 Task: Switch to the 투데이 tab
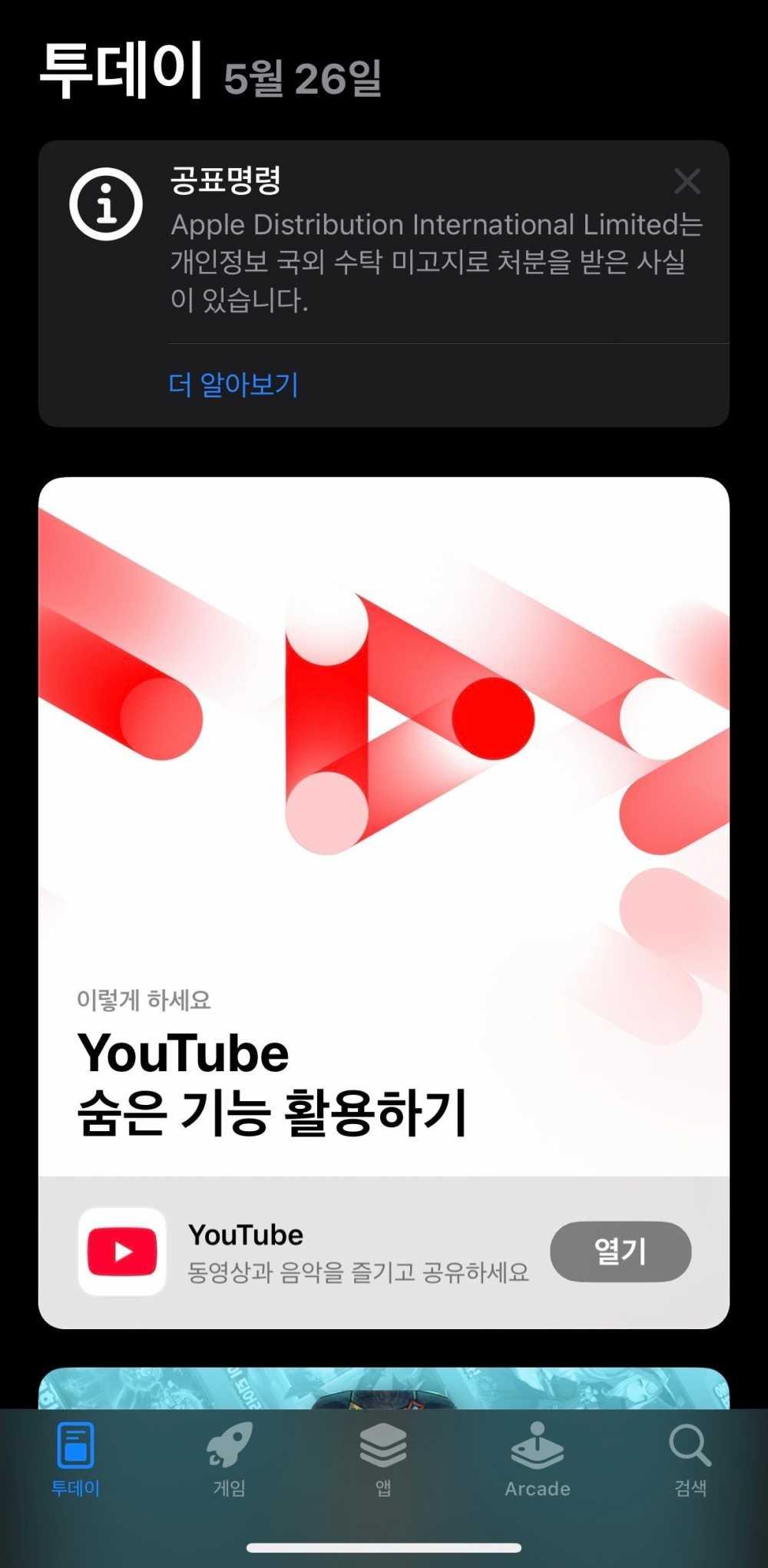(75, 1460)
